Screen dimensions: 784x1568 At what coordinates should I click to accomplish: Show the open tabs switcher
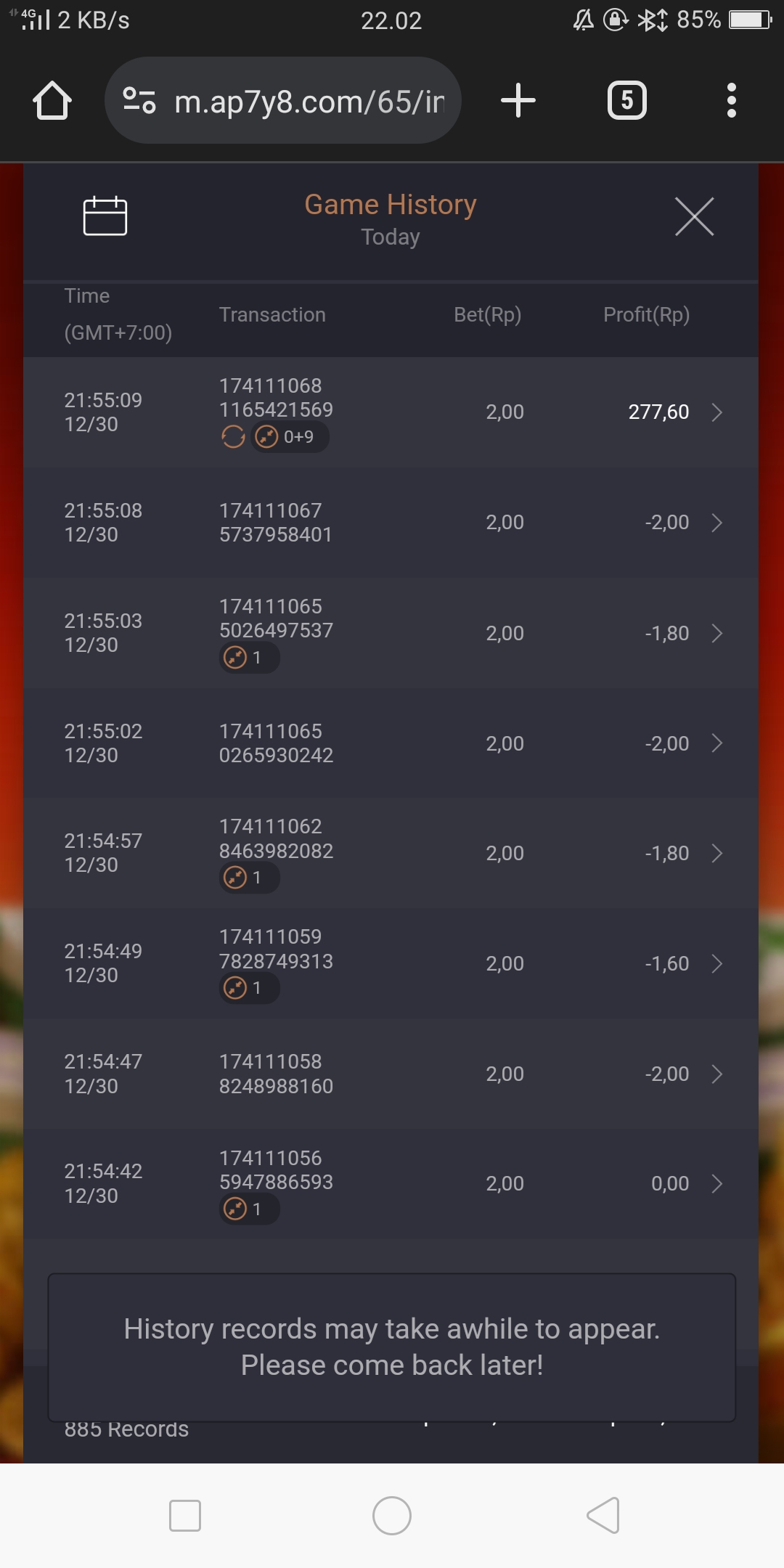click(626, 100)
